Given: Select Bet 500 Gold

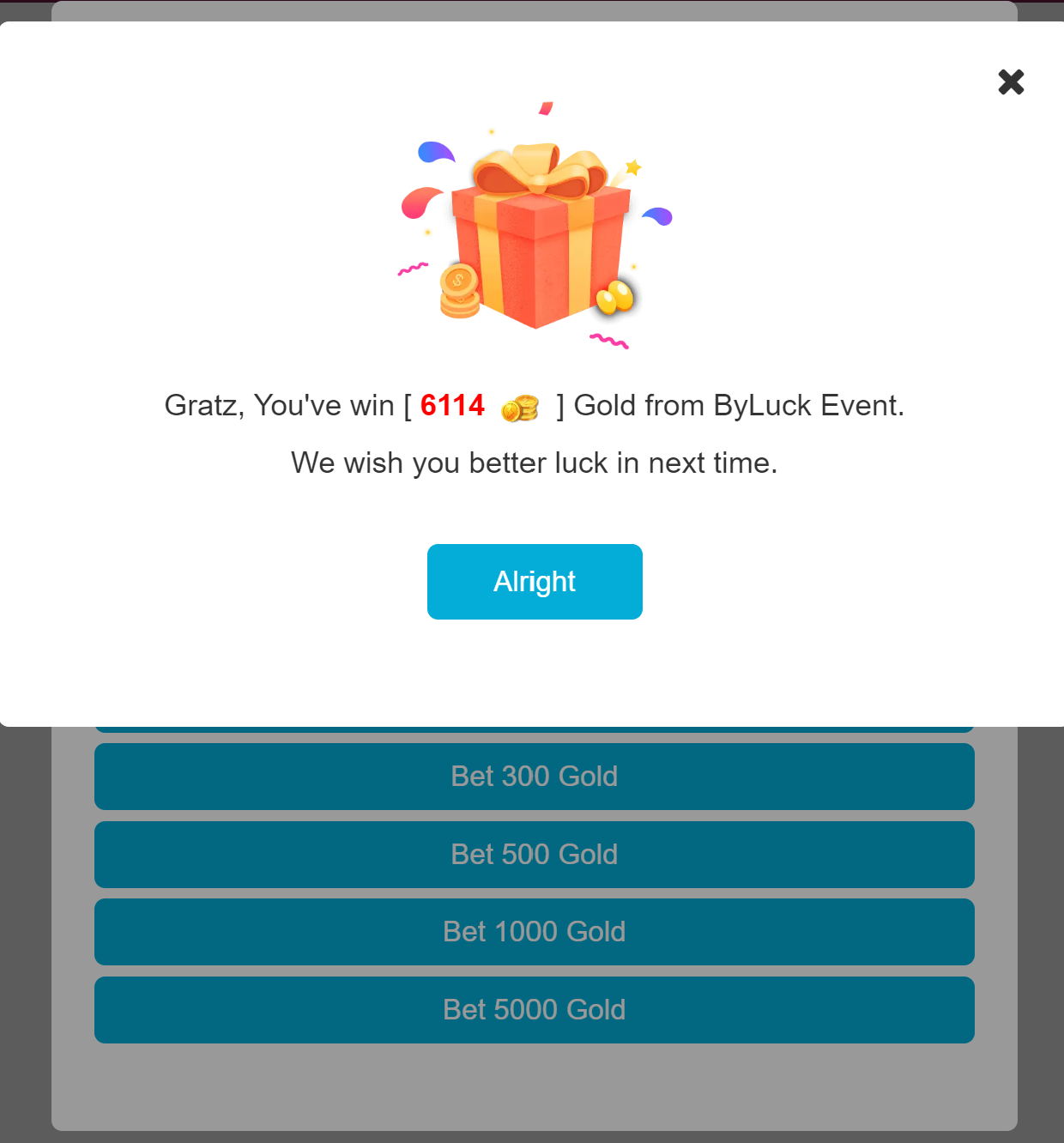Looking at the screenshot, I should (x=534, y=855).
